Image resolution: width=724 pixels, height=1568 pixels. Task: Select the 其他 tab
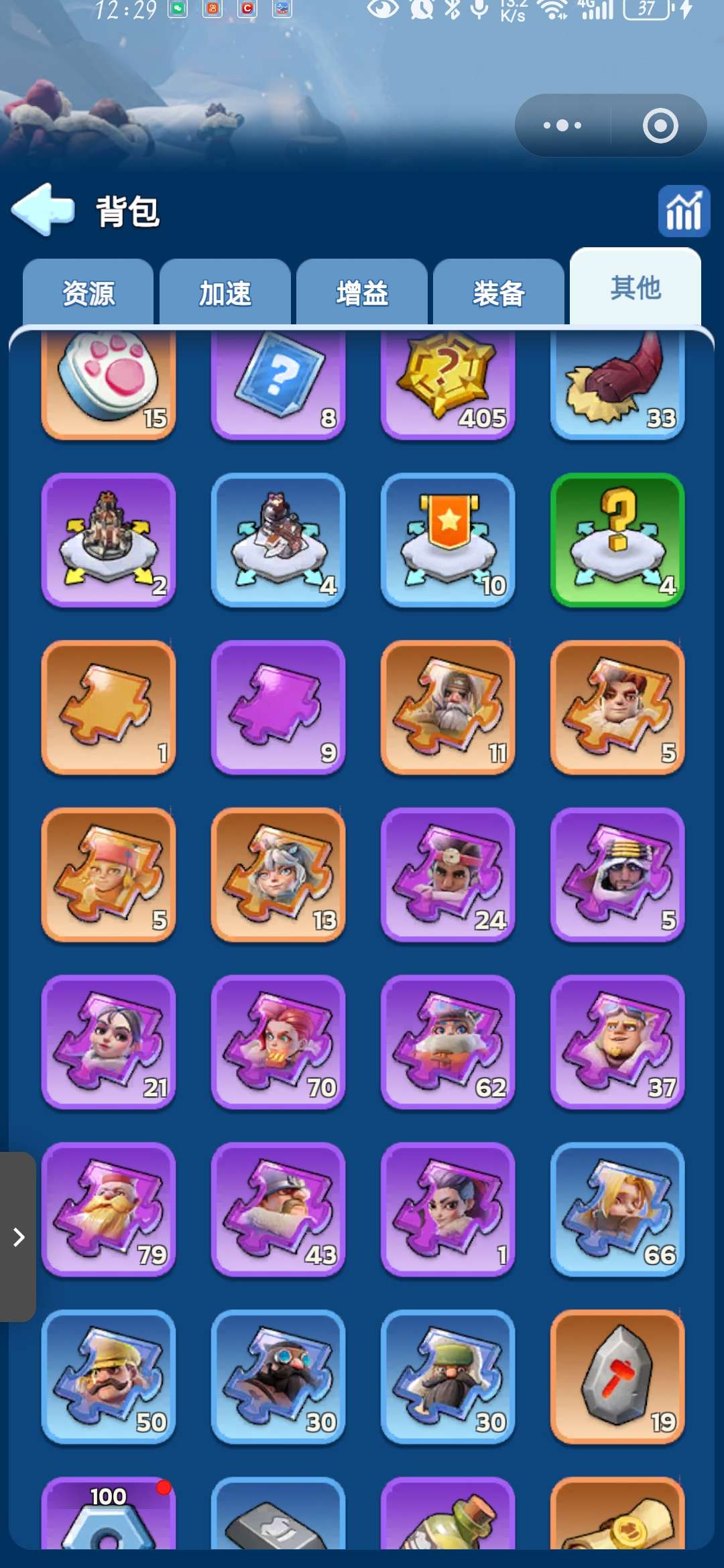click(x=635, y=287)
